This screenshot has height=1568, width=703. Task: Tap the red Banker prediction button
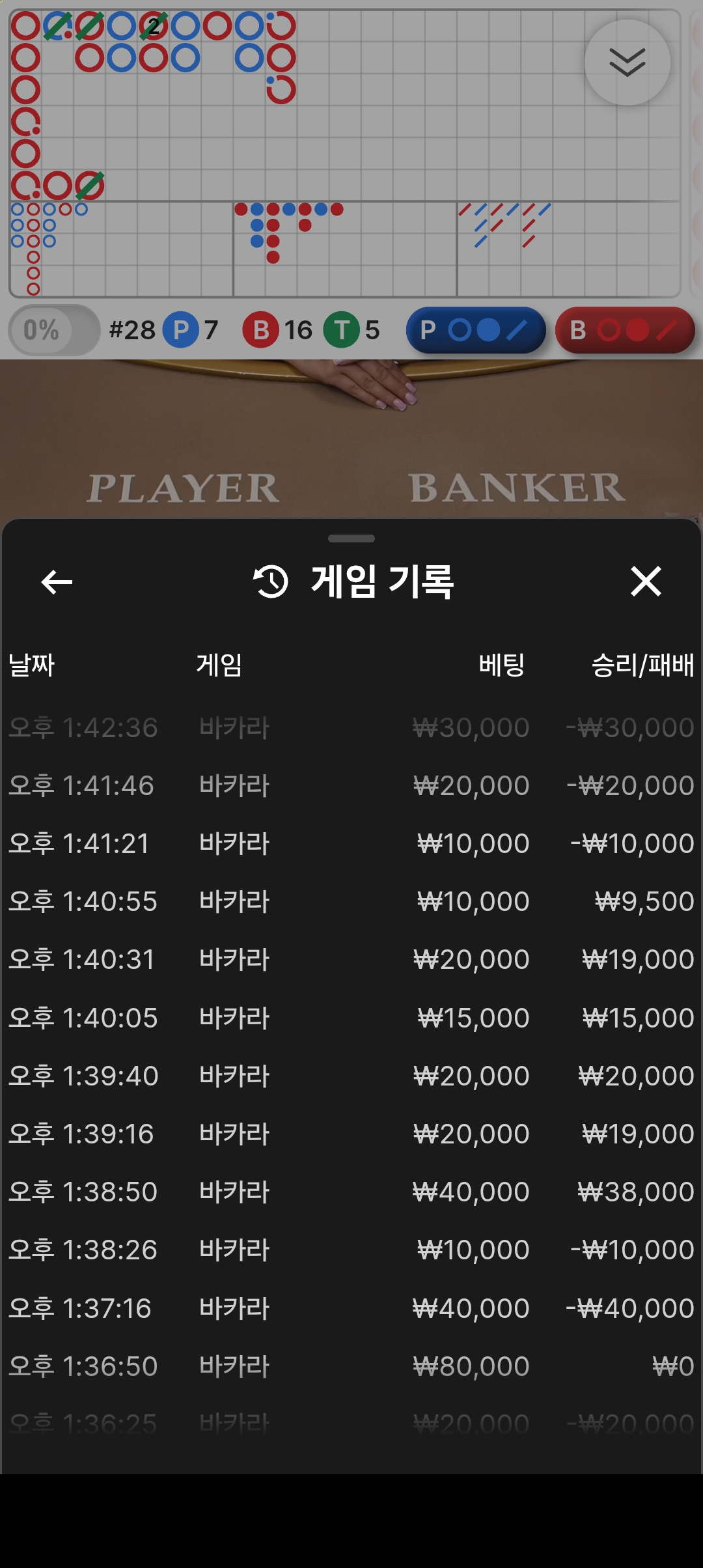click(x=625, y=330)
